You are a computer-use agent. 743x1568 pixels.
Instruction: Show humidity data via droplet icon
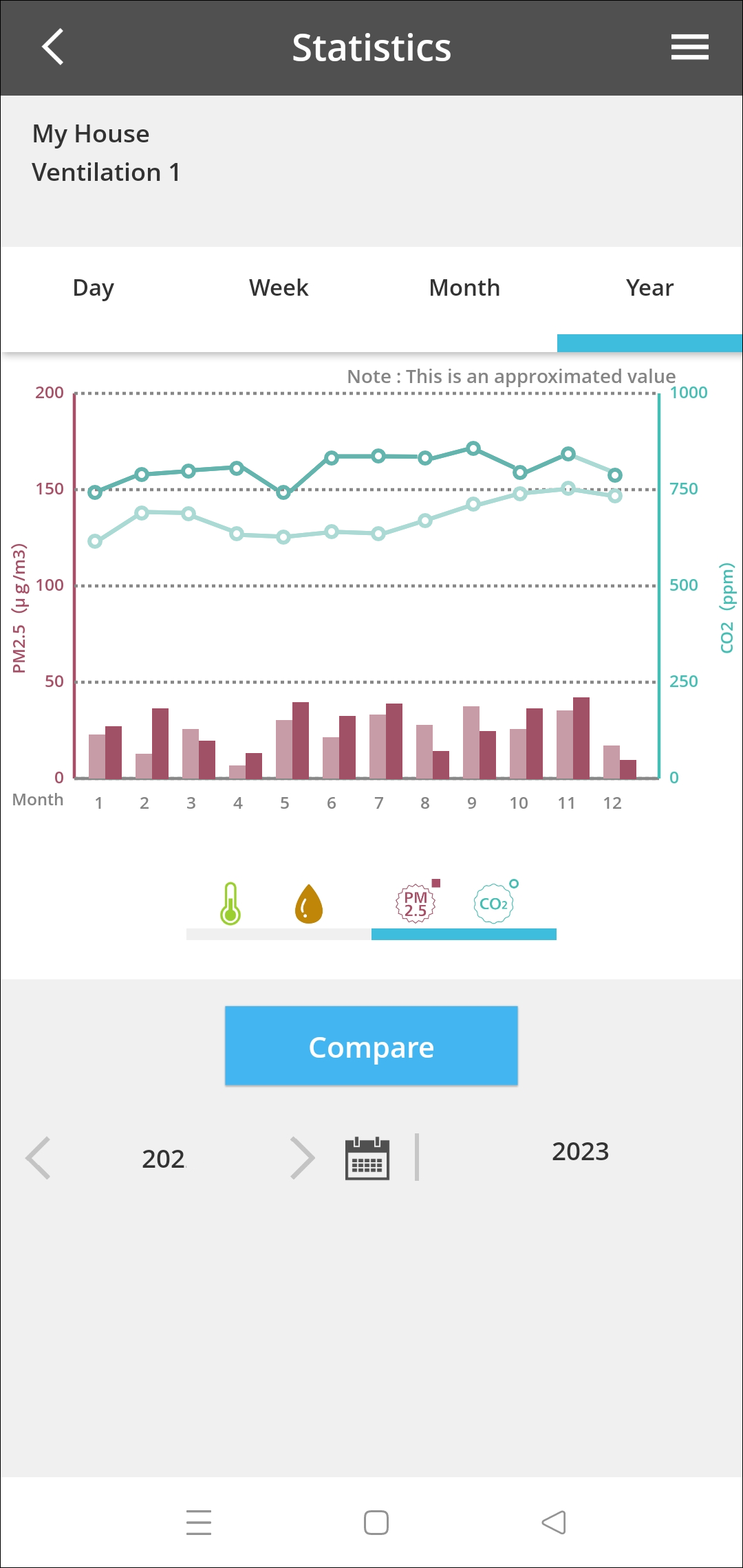(309, 904)
